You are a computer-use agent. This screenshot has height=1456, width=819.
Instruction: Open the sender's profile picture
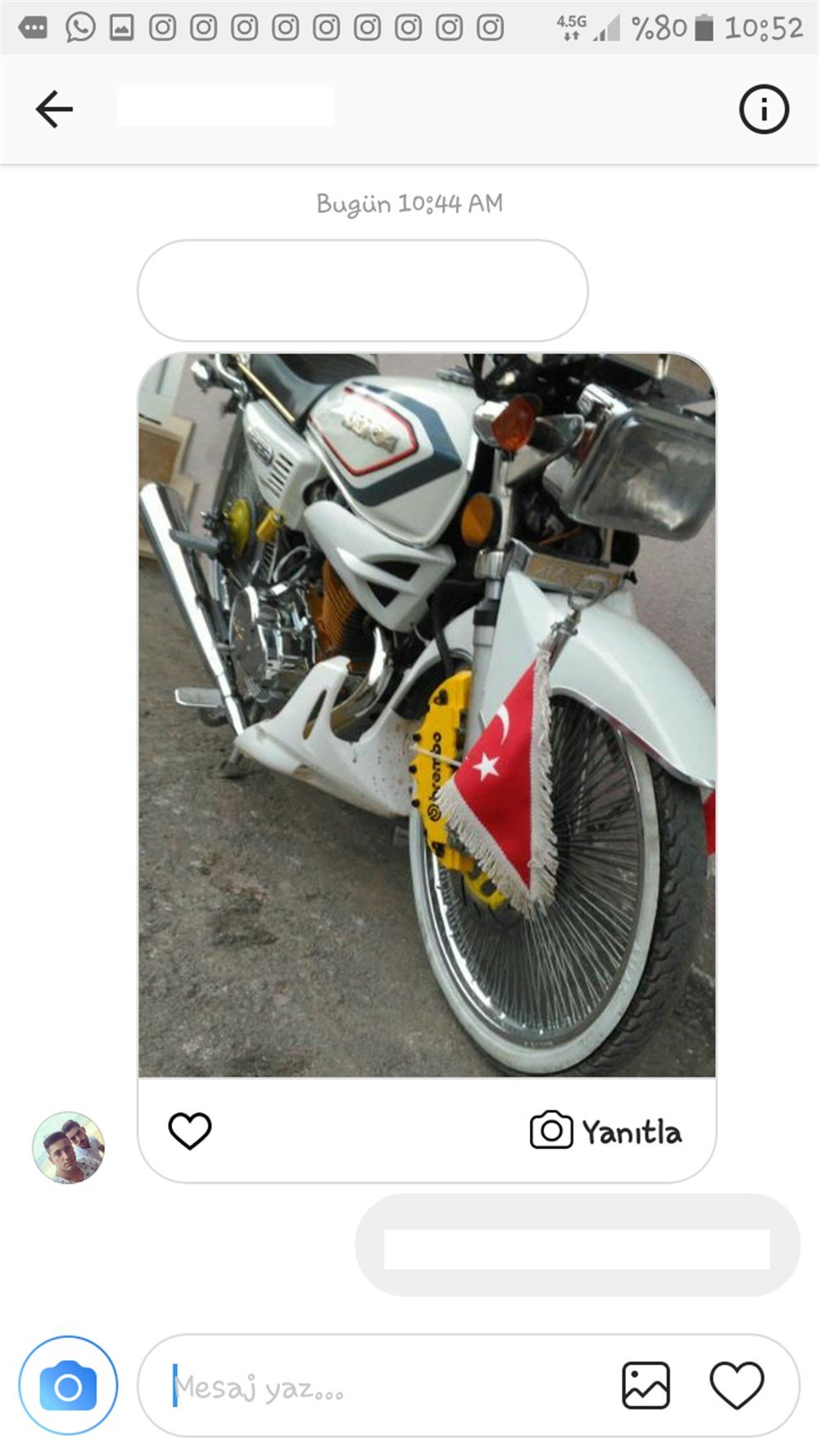point(68,1147)
